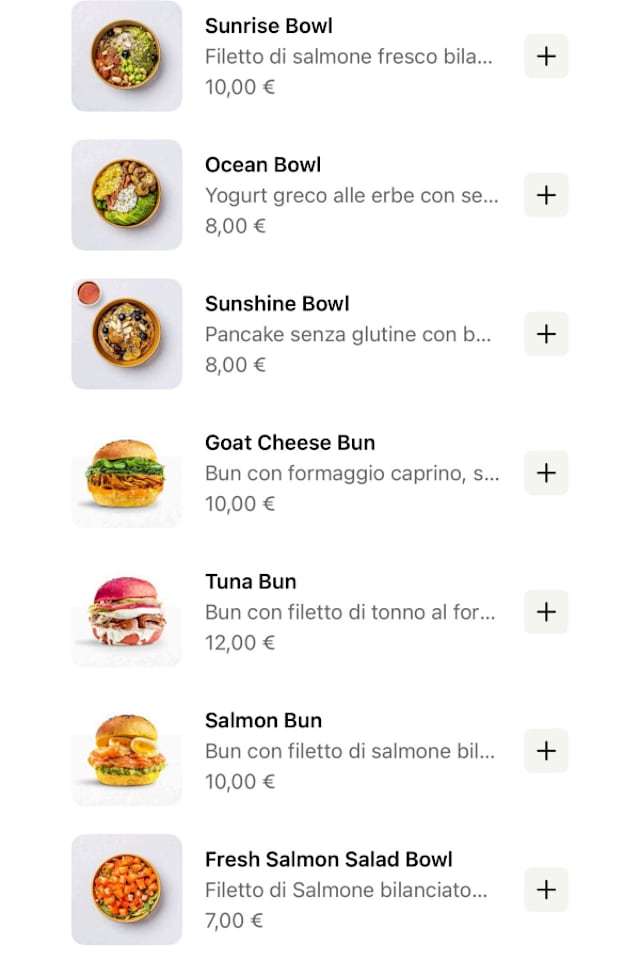The width and height of the screenshot is (640, 960).
Task: Add Ocean Bowl with the plus button
Action: (x=546, y=195)
